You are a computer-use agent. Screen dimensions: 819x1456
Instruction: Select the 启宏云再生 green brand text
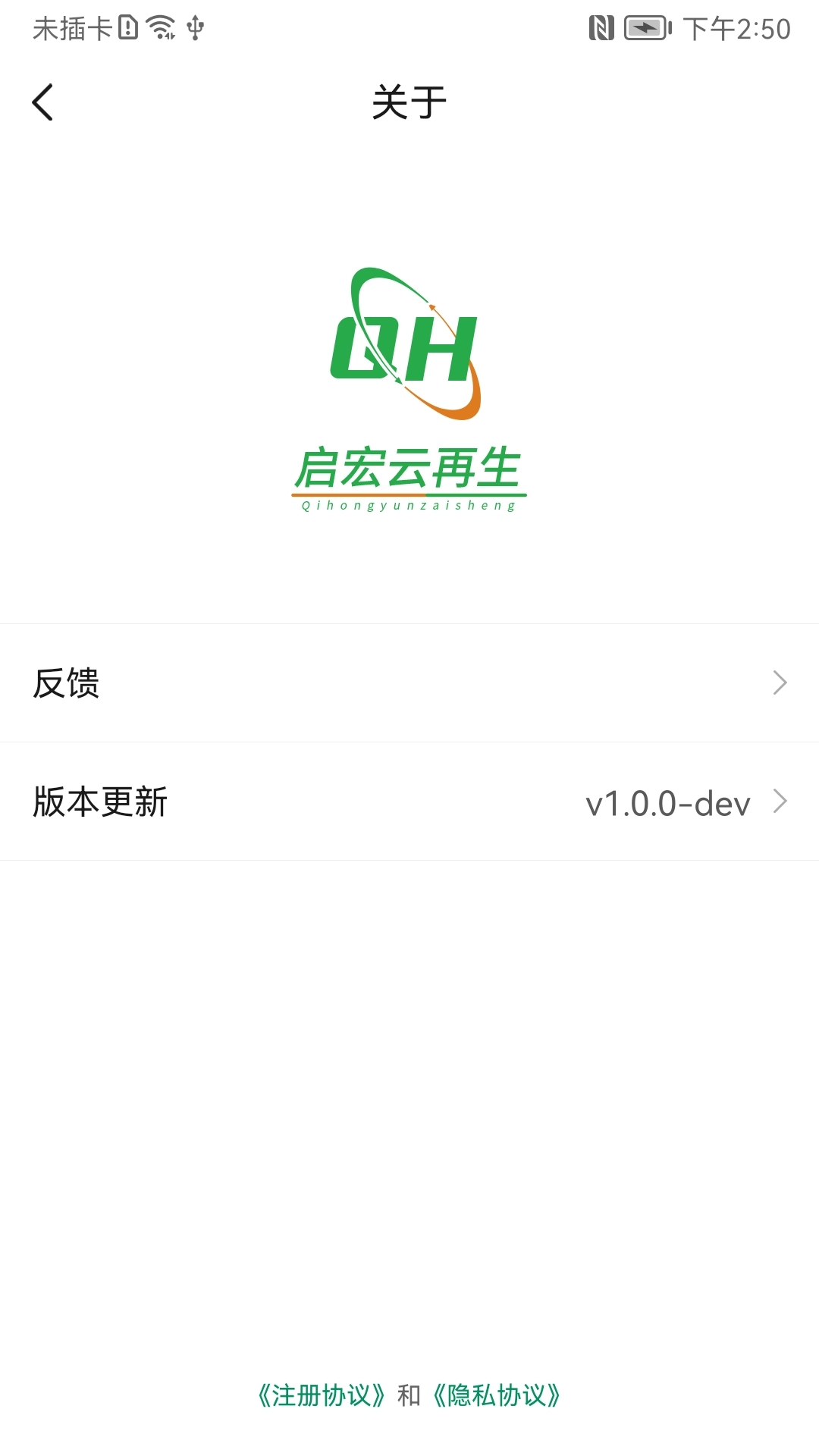coord(409,468)
